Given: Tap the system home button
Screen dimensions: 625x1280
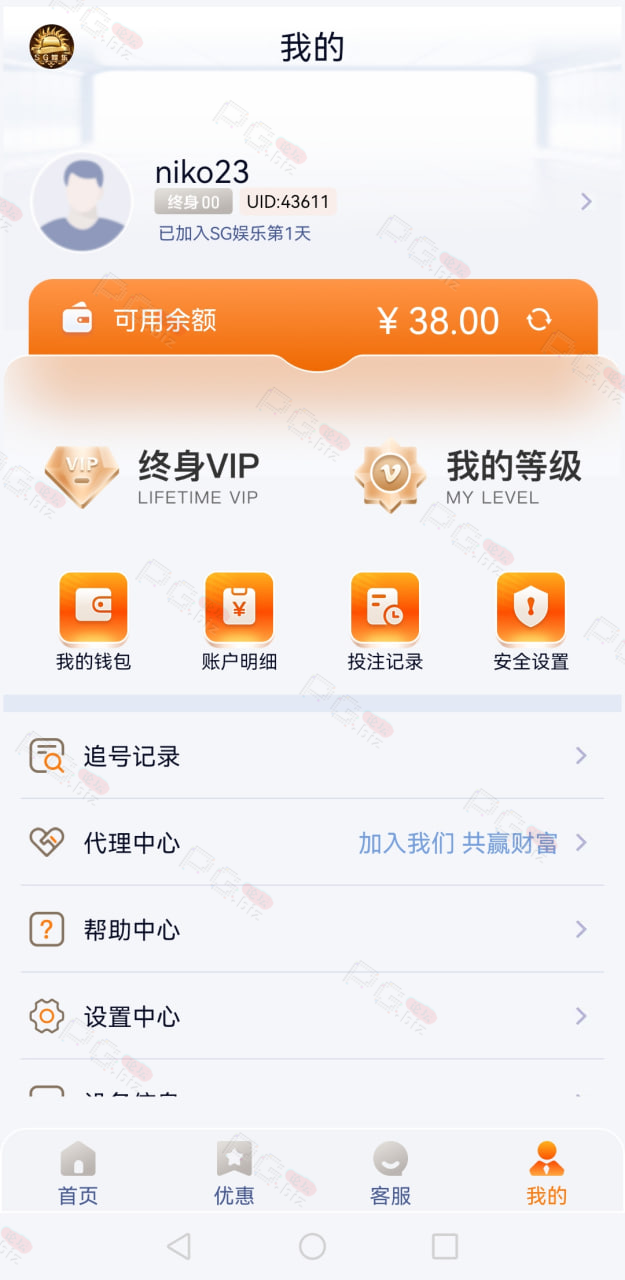Looking at the screenshot, I should coord(312,1246).
